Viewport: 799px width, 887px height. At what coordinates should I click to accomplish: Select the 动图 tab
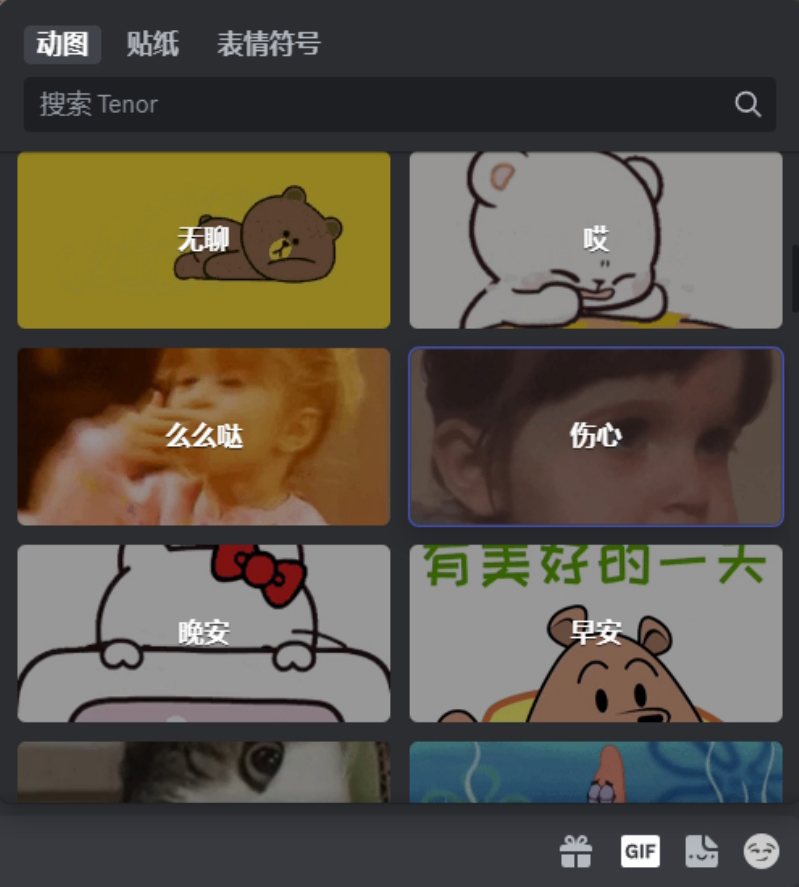tap(62, 45)
